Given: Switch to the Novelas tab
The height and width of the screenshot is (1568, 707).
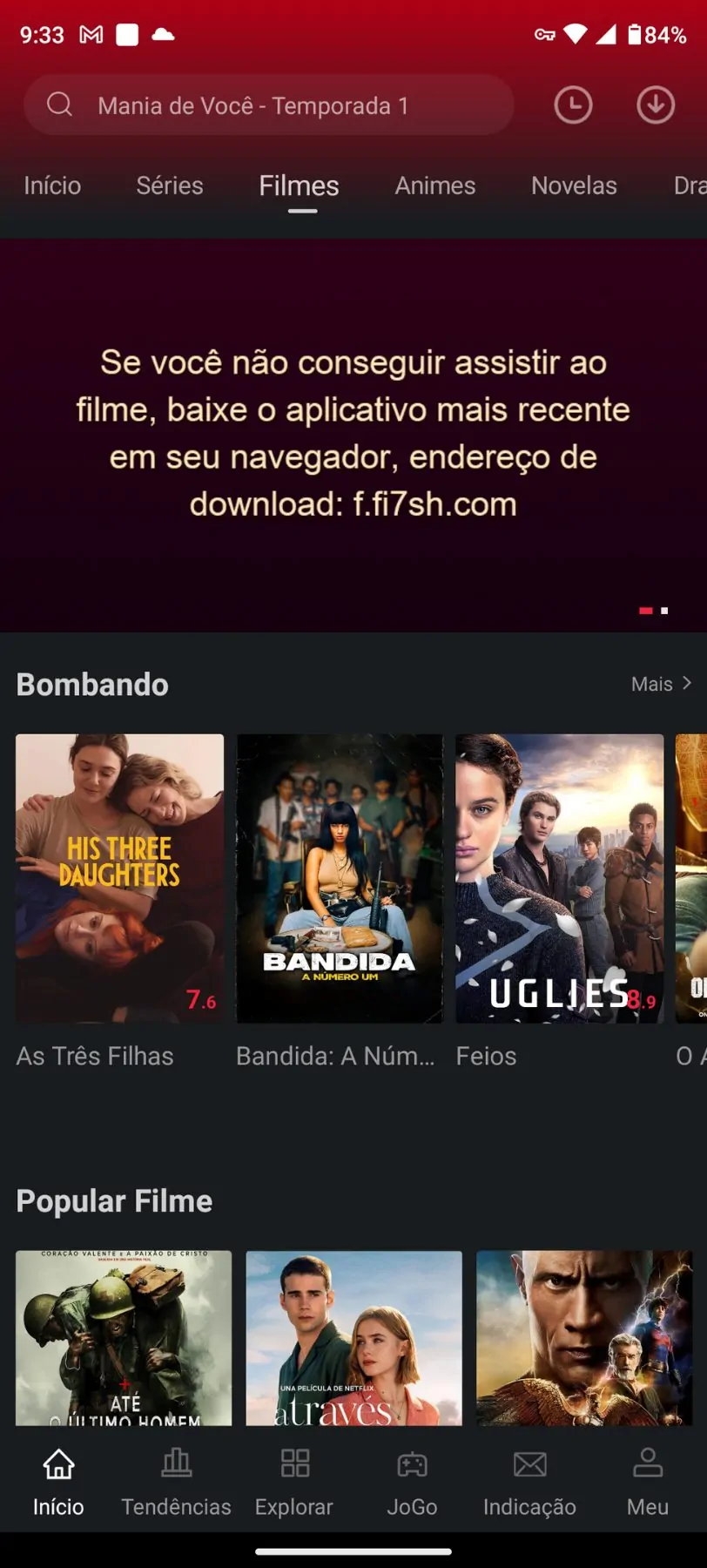Looking at the screenshot, I should pyautogui.click(x=574, y=186).
